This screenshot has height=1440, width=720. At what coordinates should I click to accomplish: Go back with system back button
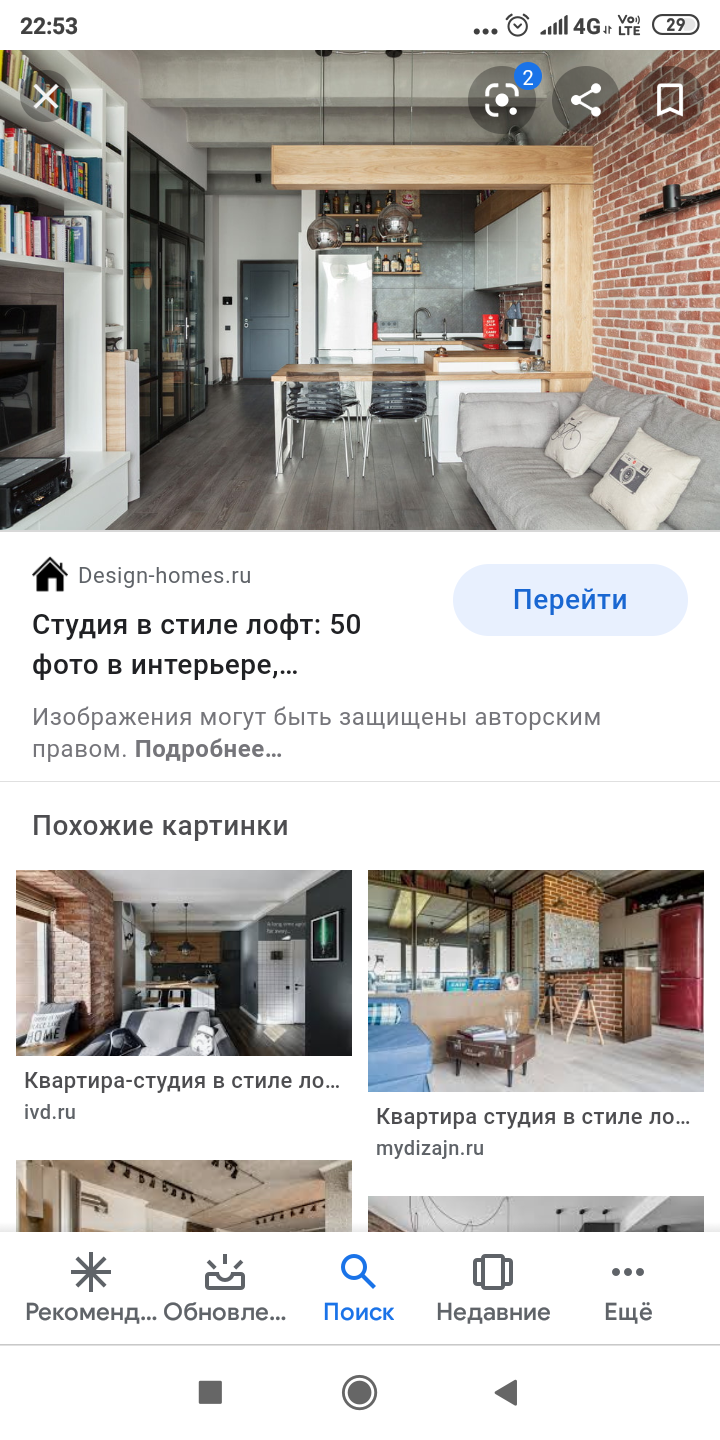(x=506, y=1392)
